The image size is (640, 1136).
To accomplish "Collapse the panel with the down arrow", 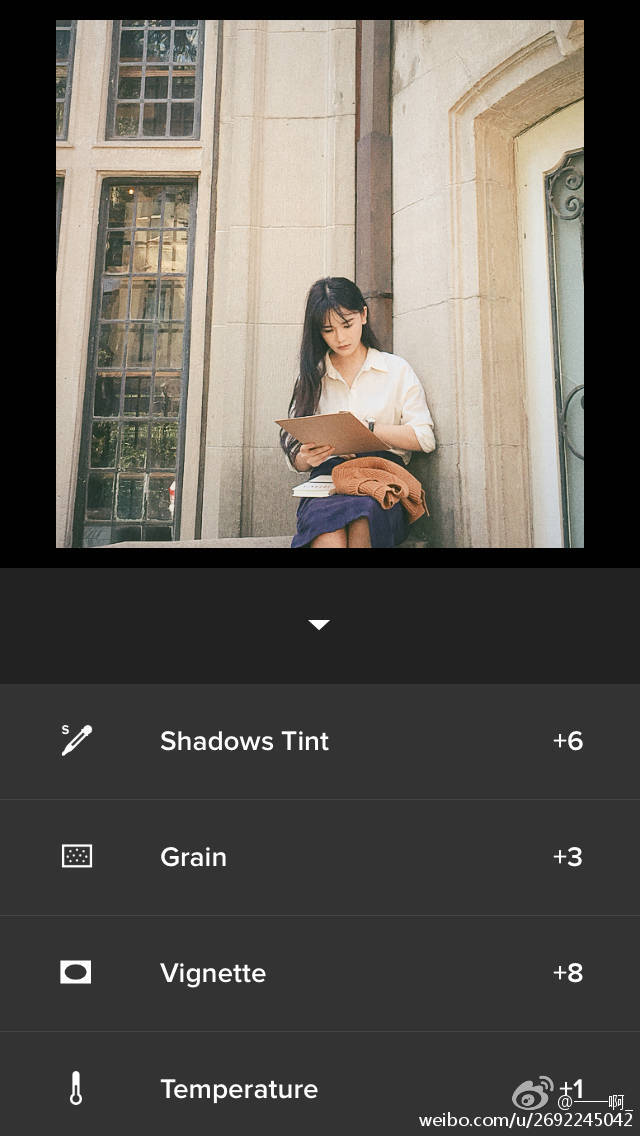I will pos(319,625).
